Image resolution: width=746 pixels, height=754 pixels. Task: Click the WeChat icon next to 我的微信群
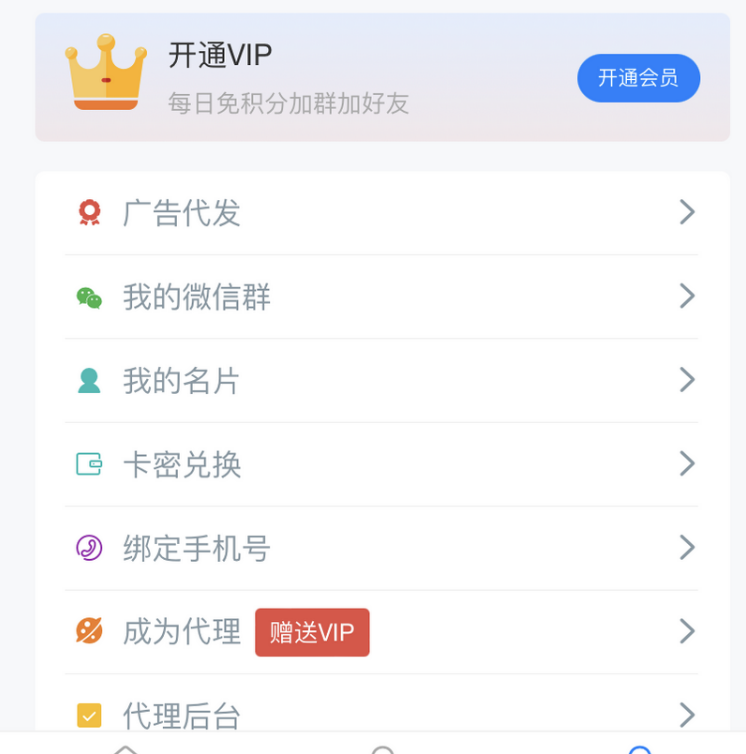[x=88, y=296]
